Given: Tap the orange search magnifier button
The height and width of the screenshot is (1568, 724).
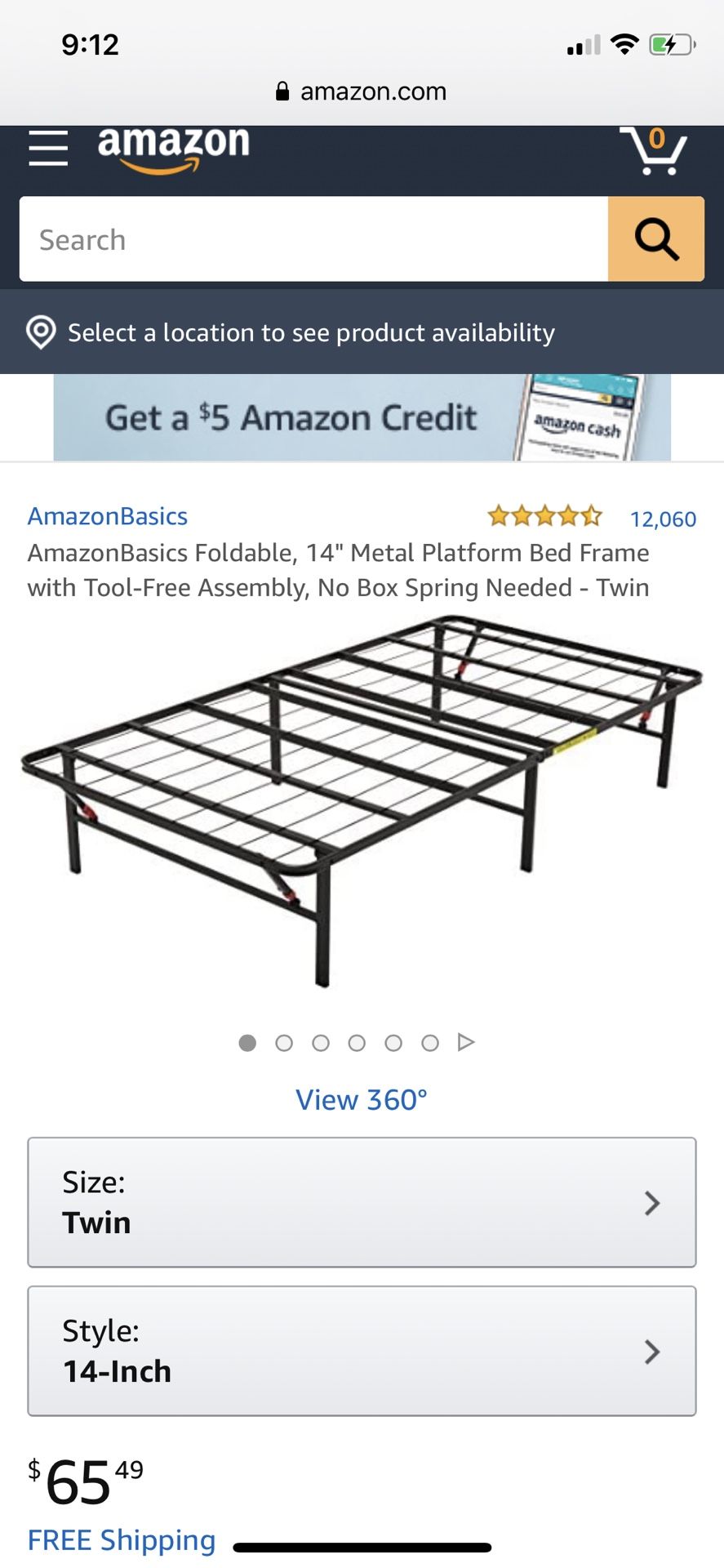Looking at the screenshot, I should [656, 239].
